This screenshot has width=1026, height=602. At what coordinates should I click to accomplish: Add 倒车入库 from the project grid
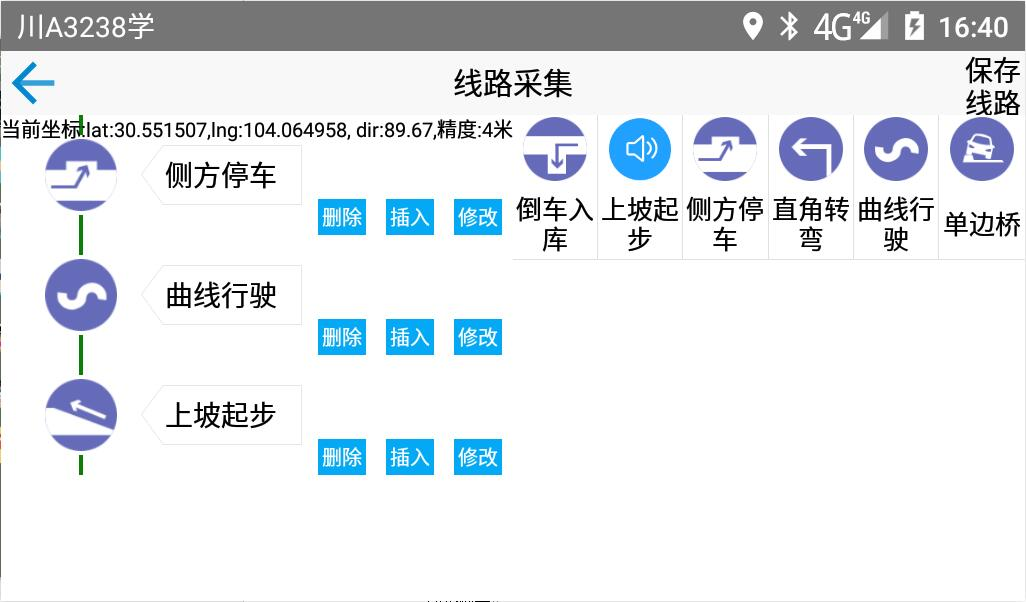click(x=555, y=187)
